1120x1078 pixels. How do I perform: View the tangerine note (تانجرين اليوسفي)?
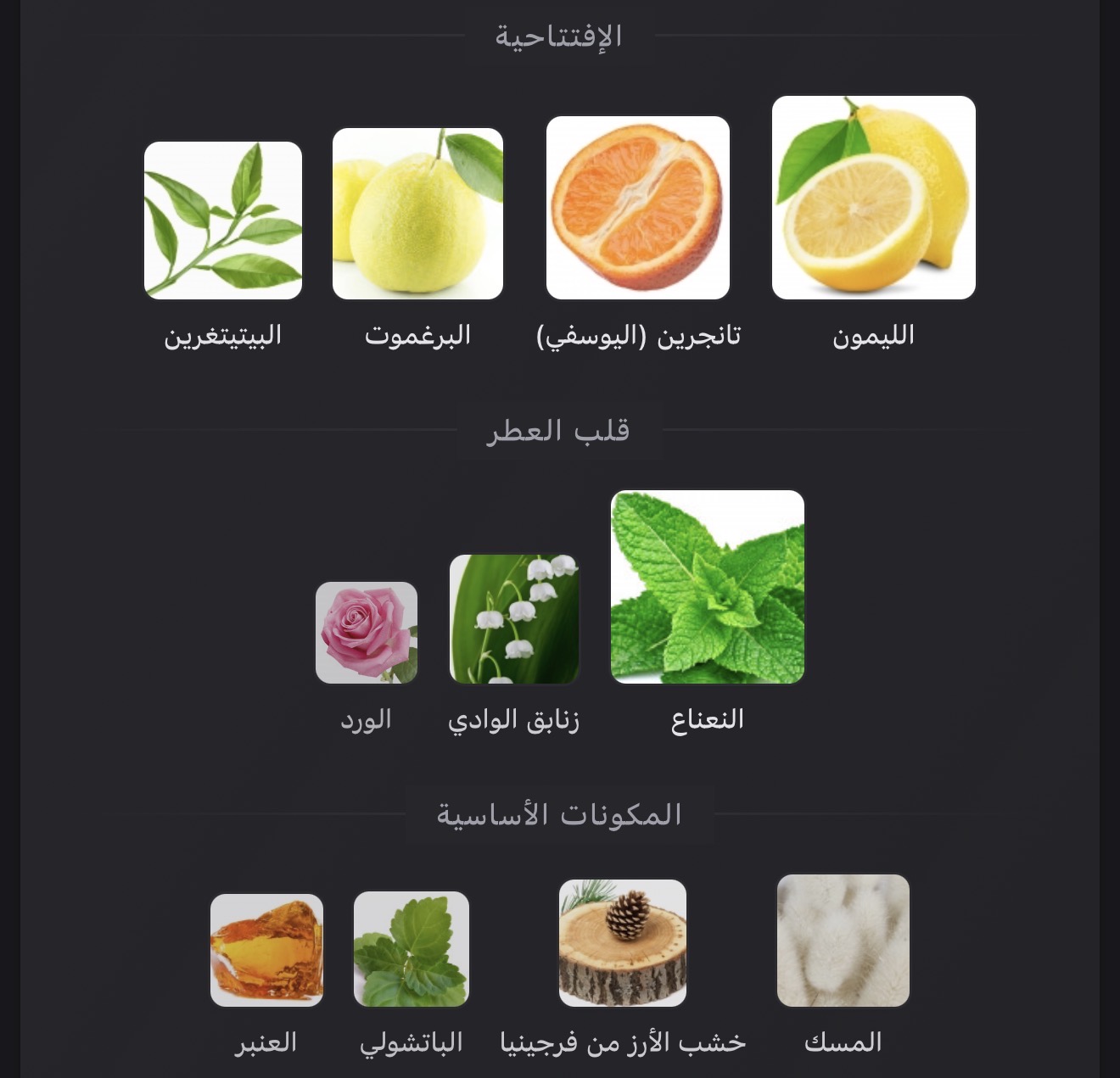click(x=638, y=208)
